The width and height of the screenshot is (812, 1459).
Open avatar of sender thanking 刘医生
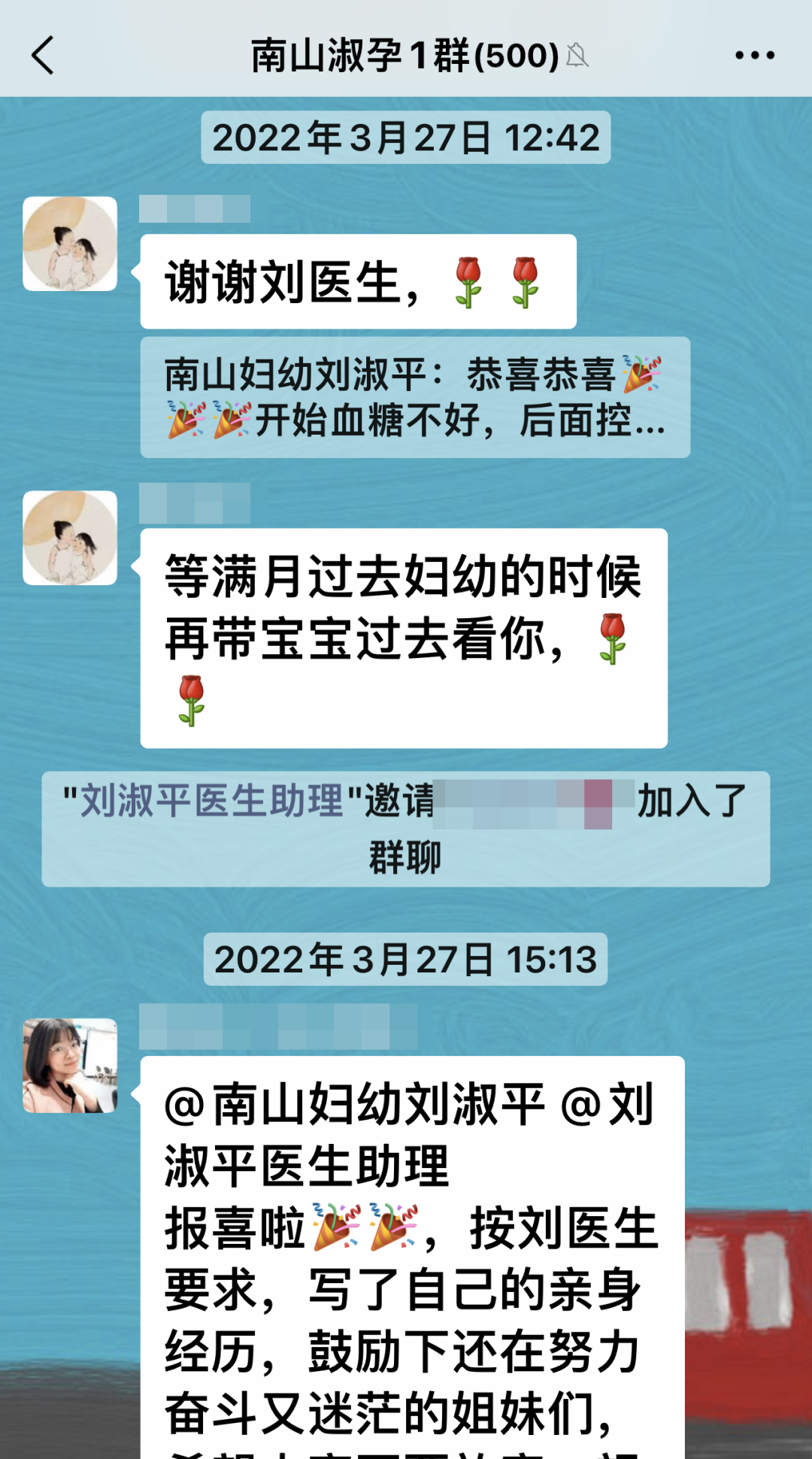70,244
